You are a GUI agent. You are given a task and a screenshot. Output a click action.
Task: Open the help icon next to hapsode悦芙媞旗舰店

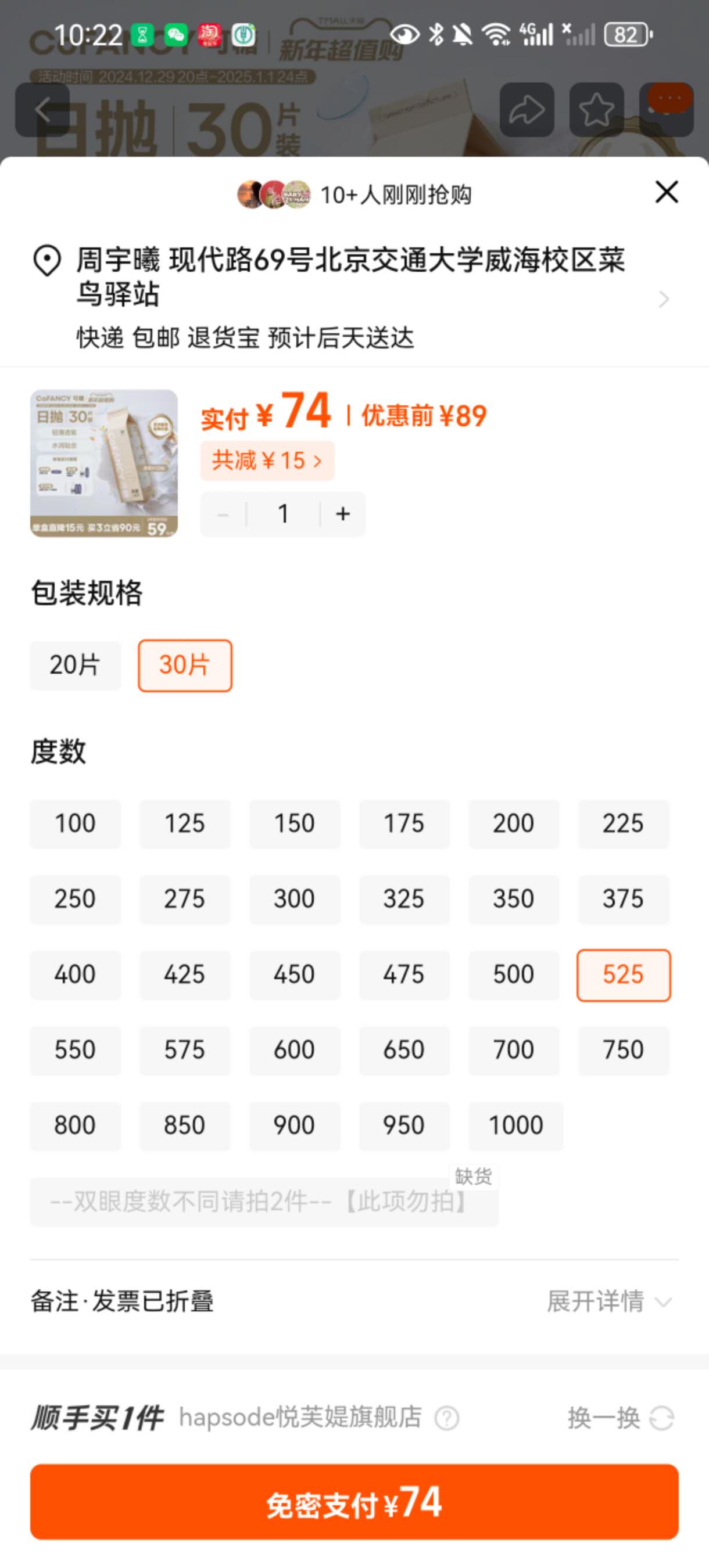[446, 1418]
